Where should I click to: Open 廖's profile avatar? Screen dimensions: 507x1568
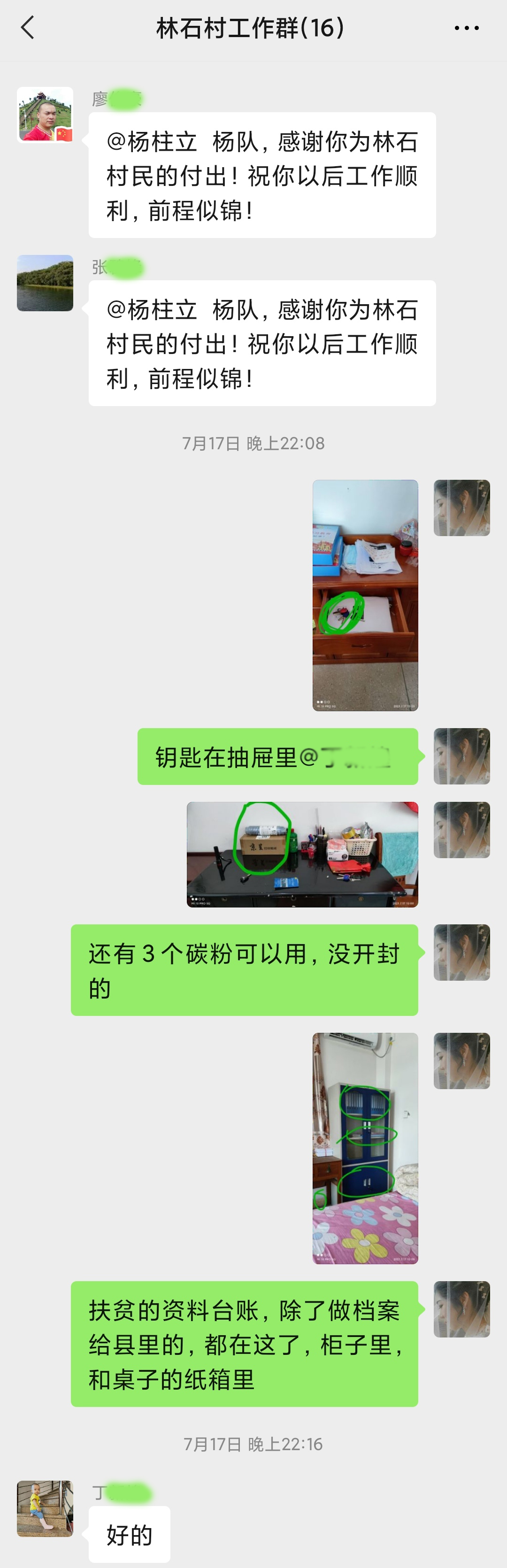45,115
